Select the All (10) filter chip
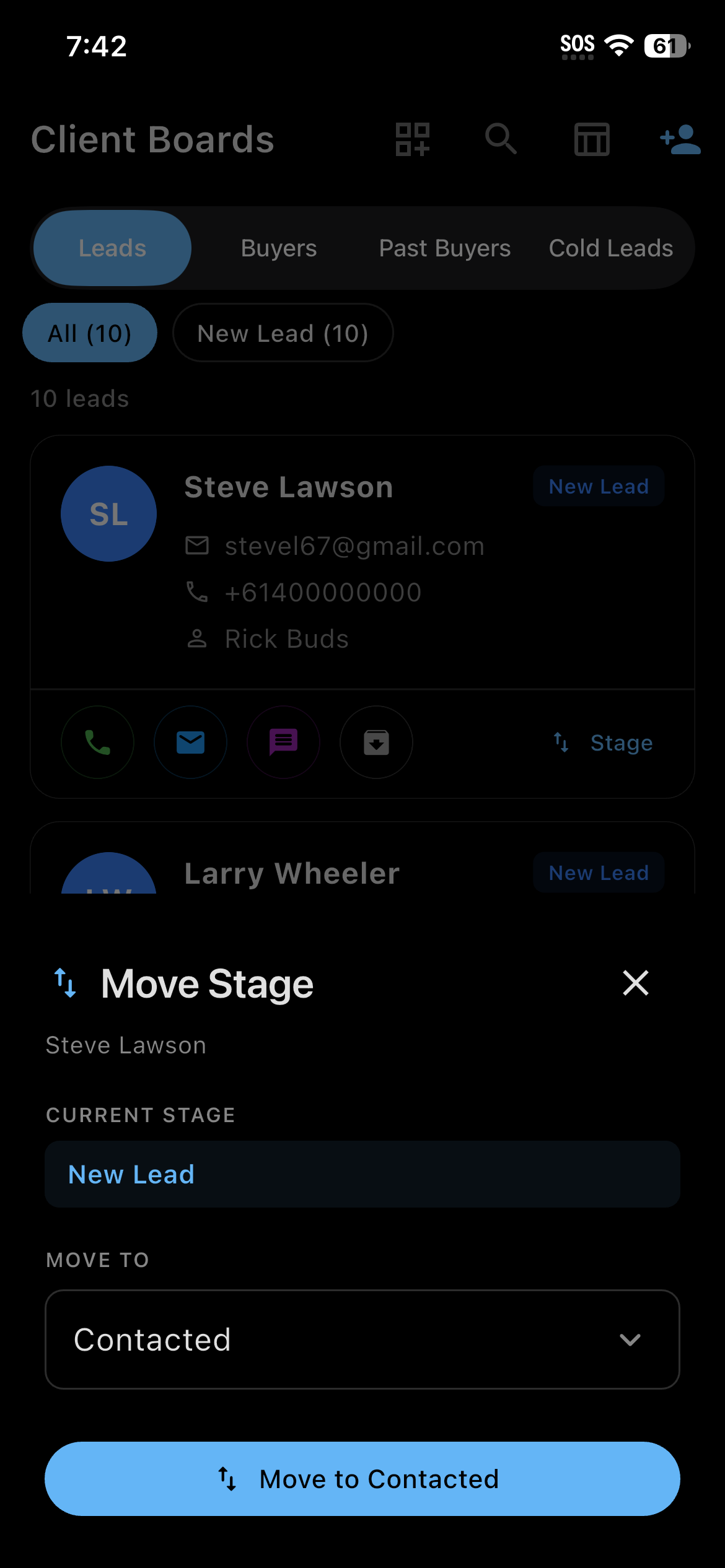 point(89,333)
